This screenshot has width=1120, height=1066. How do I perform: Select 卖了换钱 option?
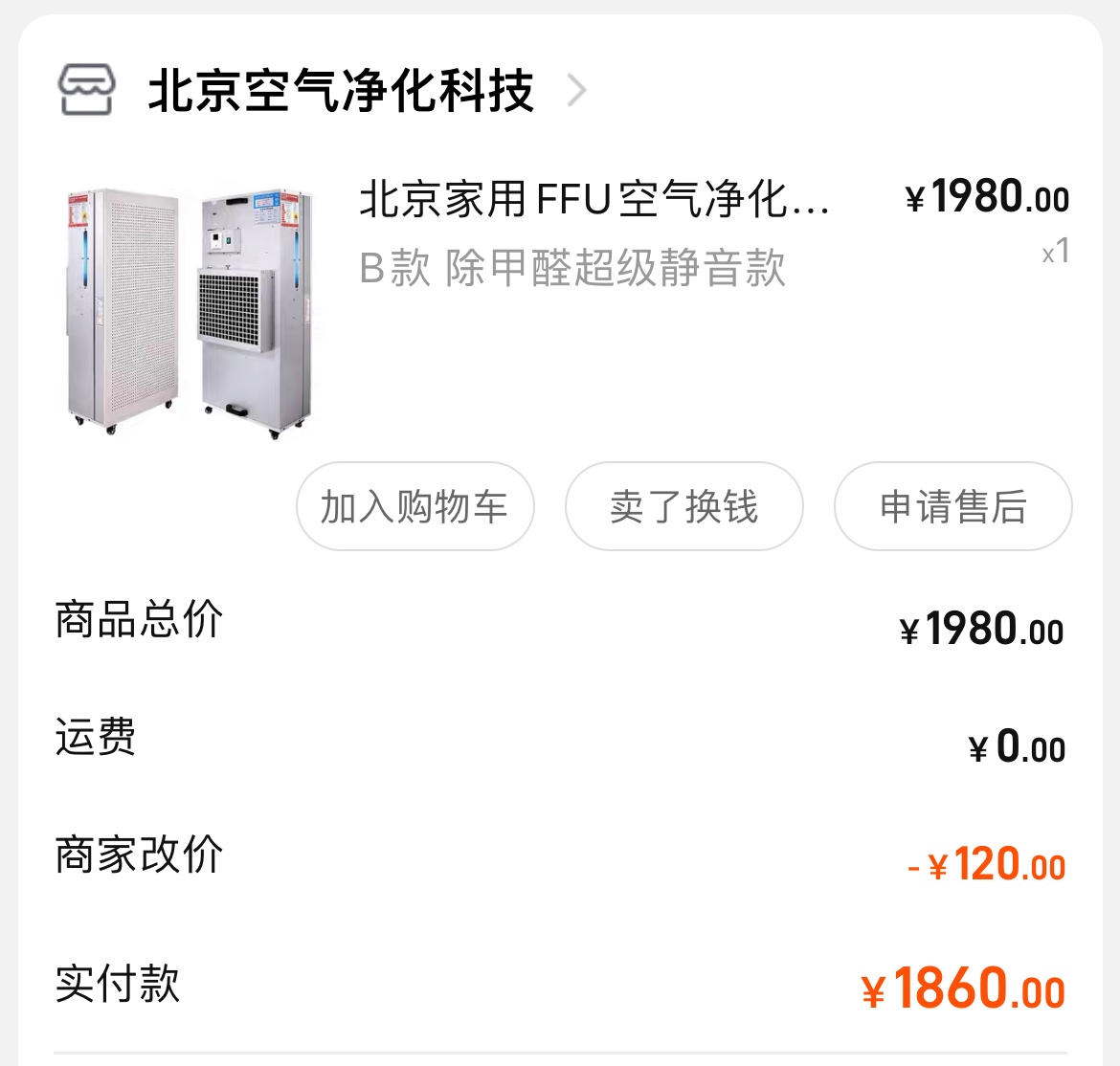click(x=683, y=506)
